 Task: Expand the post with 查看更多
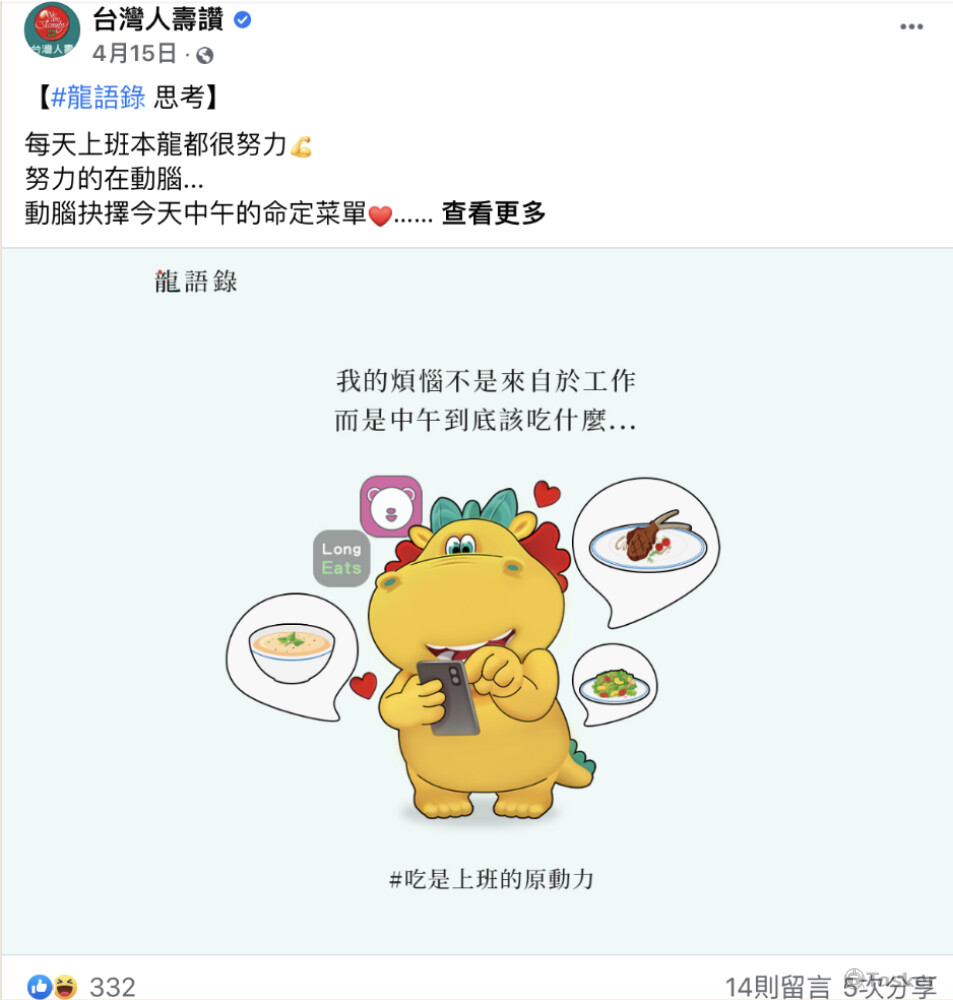494,214
